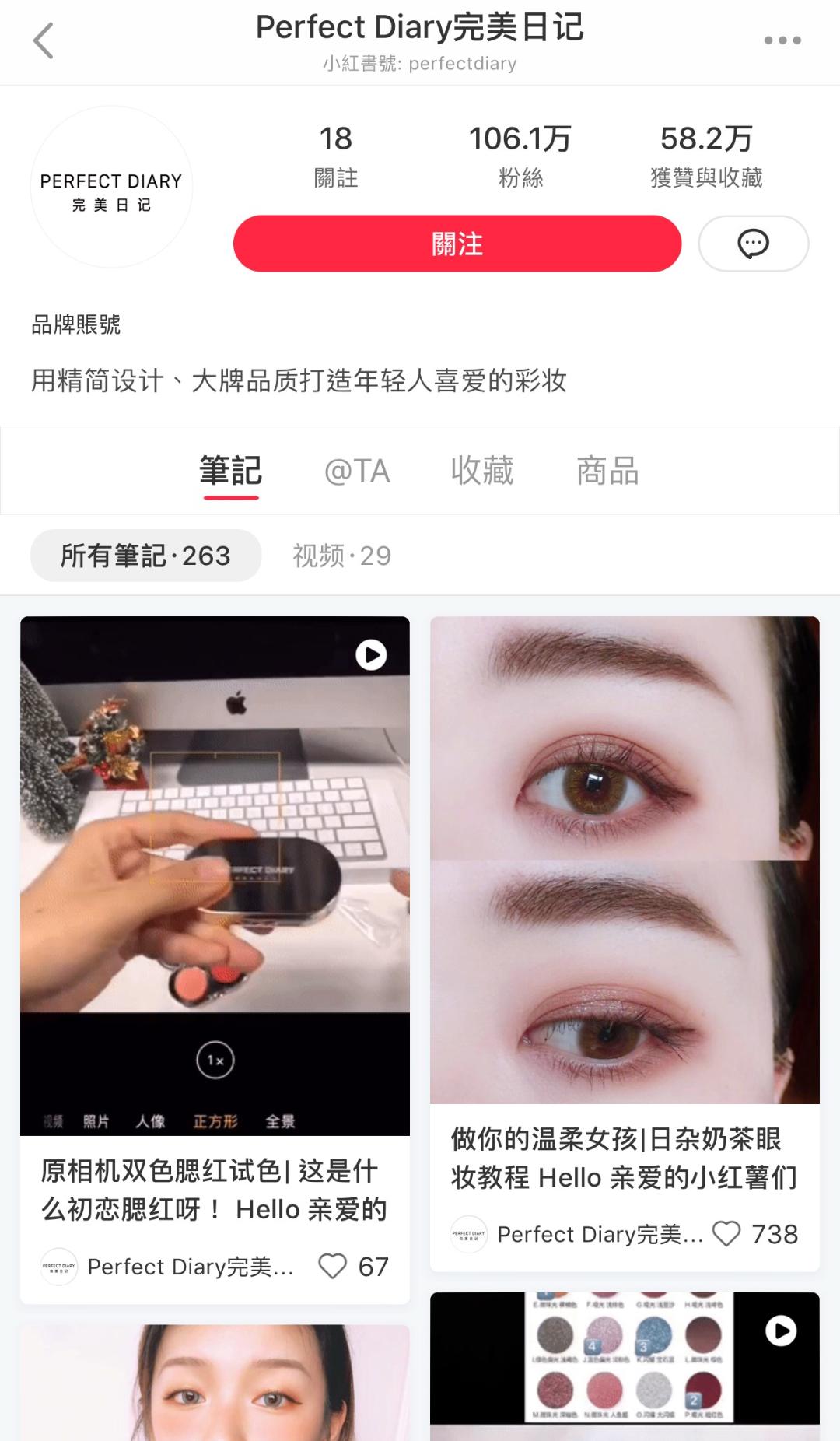Open the note showing a girl's face

[x=215, y=1383]
